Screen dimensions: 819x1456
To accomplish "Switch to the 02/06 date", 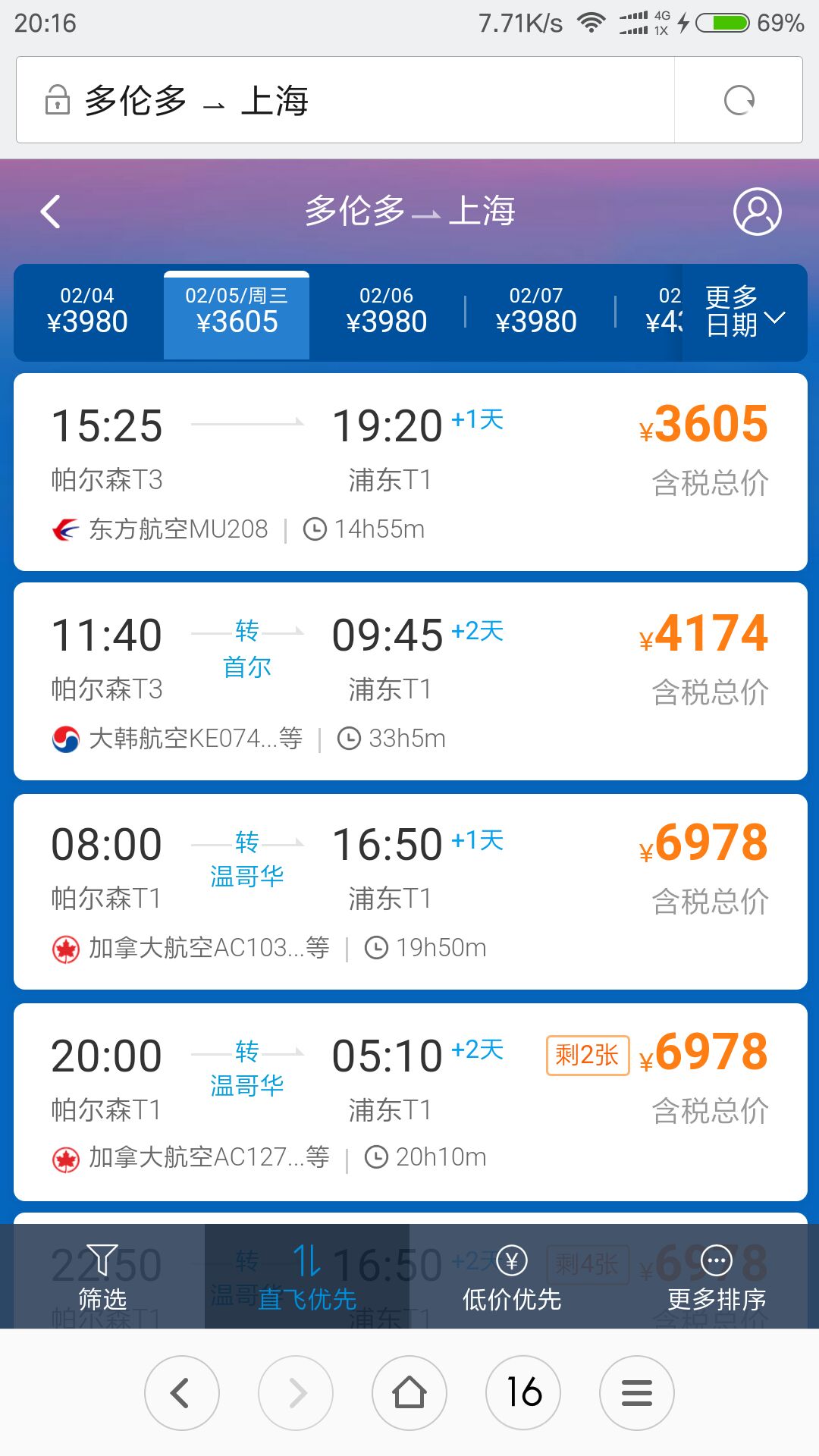I will pos(387,312).
